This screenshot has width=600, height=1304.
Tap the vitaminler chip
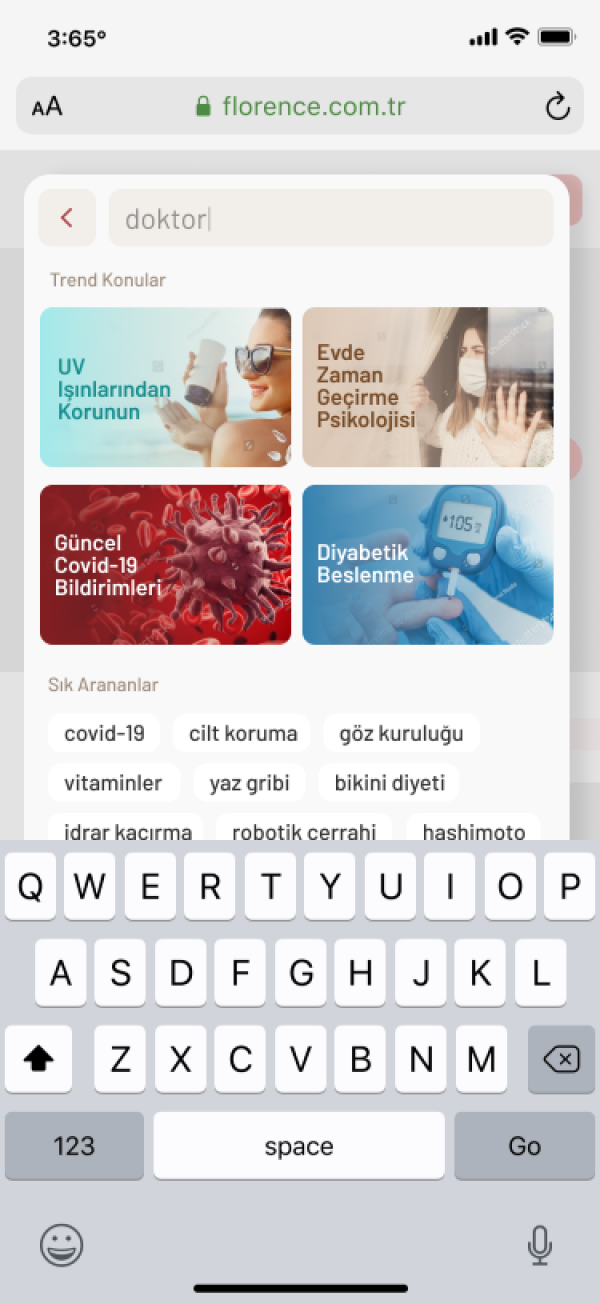tap(113, 783)
